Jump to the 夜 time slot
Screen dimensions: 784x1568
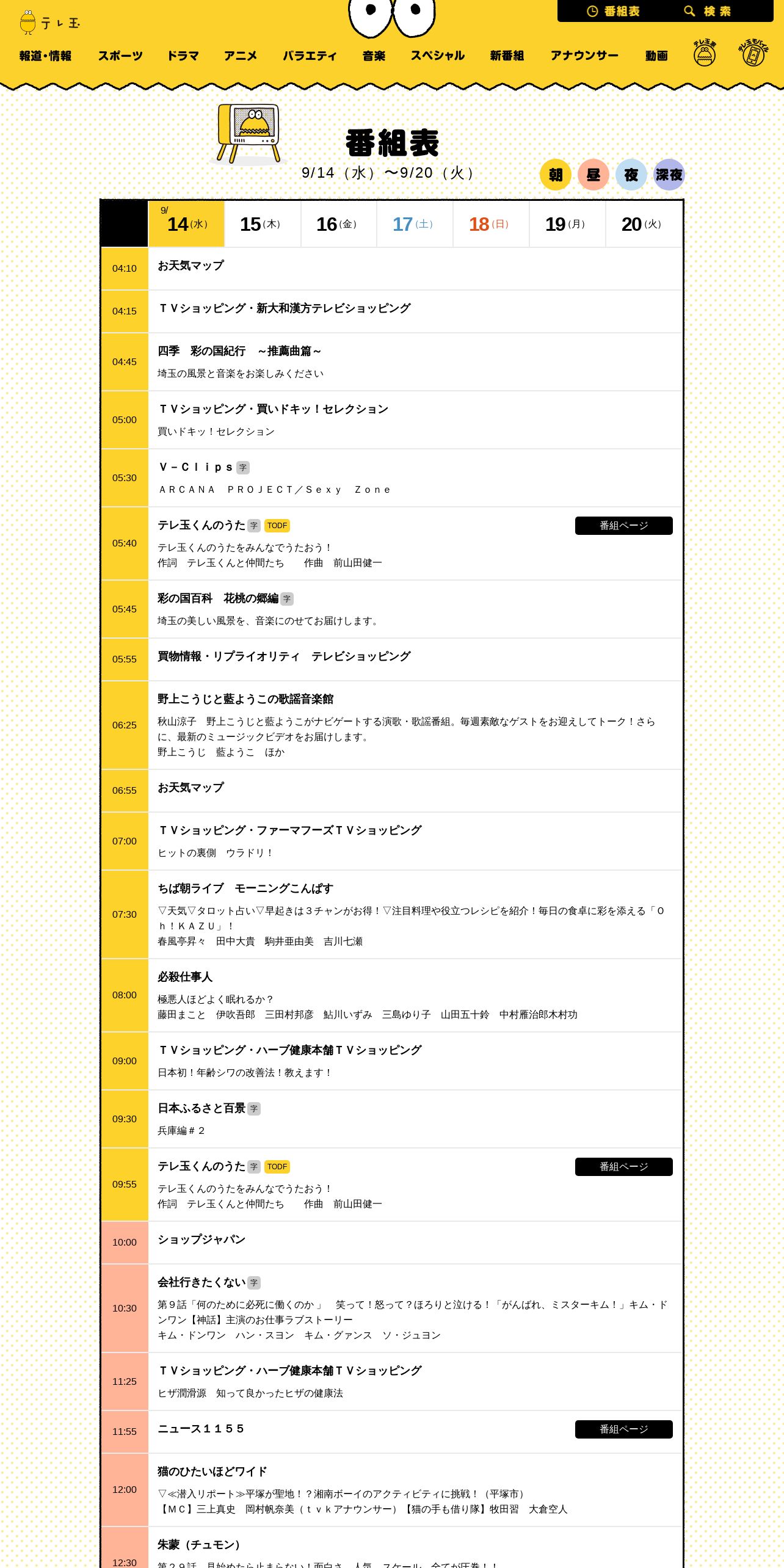click(631, 175)
